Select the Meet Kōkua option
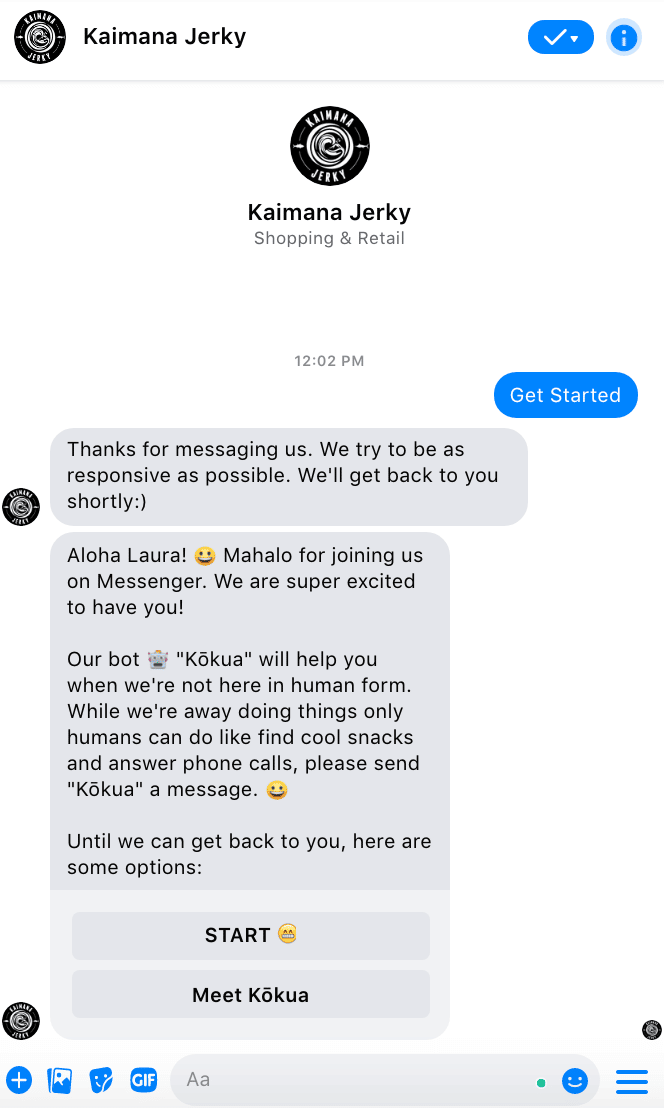Image resolution: width=664 pixels, height=1108 pixels. click(251, 994)
